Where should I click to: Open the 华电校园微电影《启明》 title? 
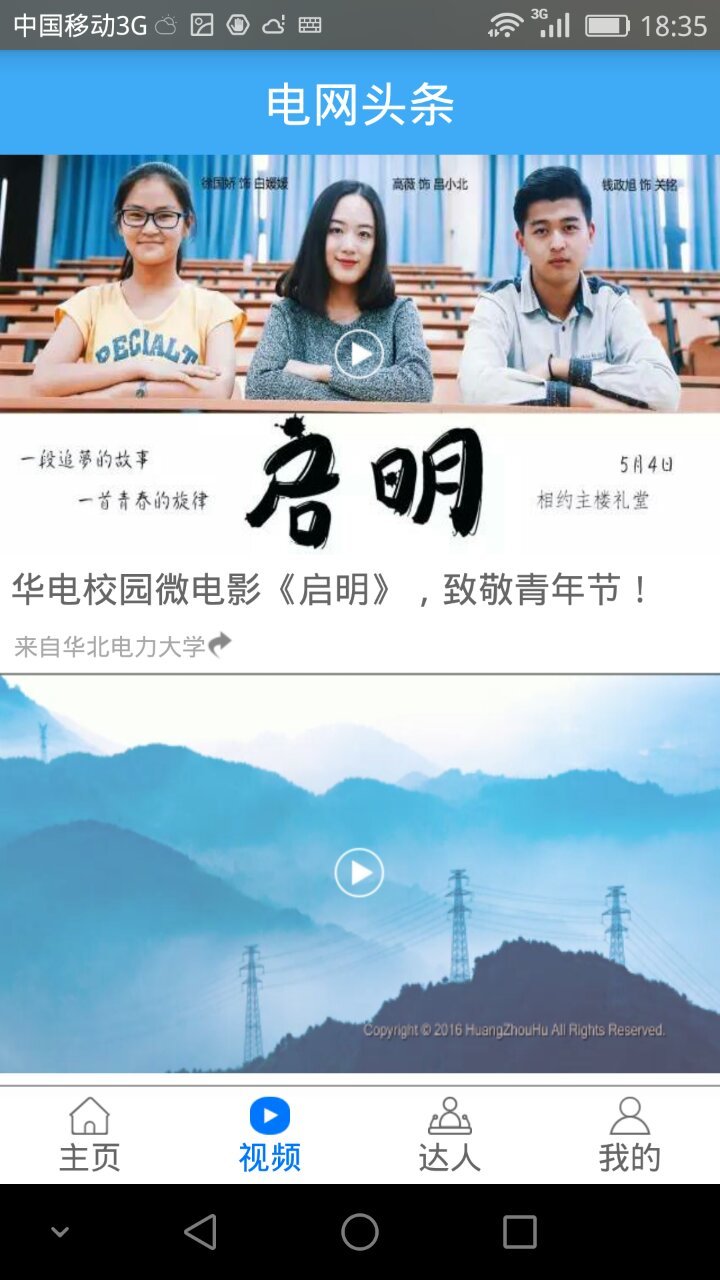330,590
